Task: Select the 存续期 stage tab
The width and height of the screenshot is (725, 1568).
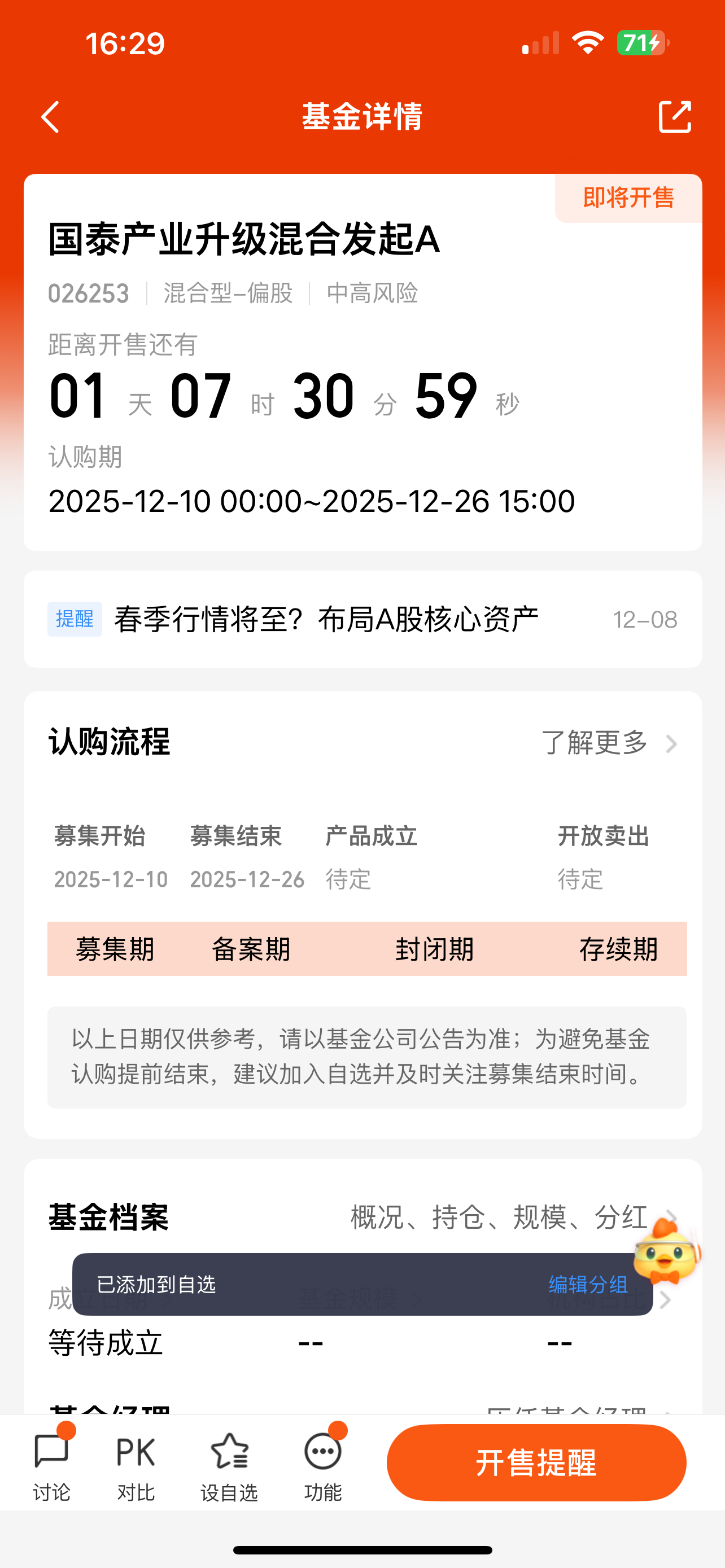Action: coord(618,949)
